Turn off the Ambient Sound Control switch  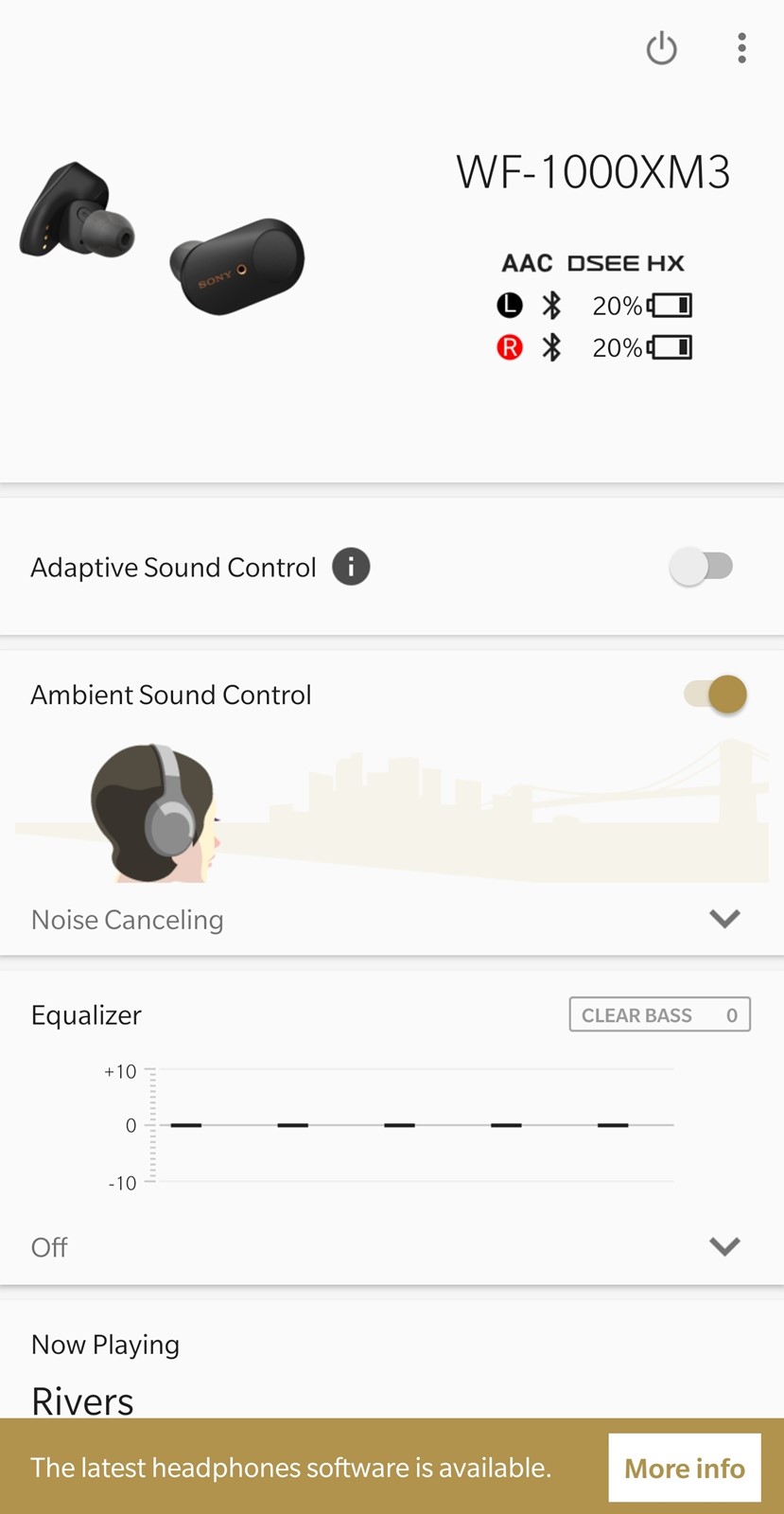716,695
